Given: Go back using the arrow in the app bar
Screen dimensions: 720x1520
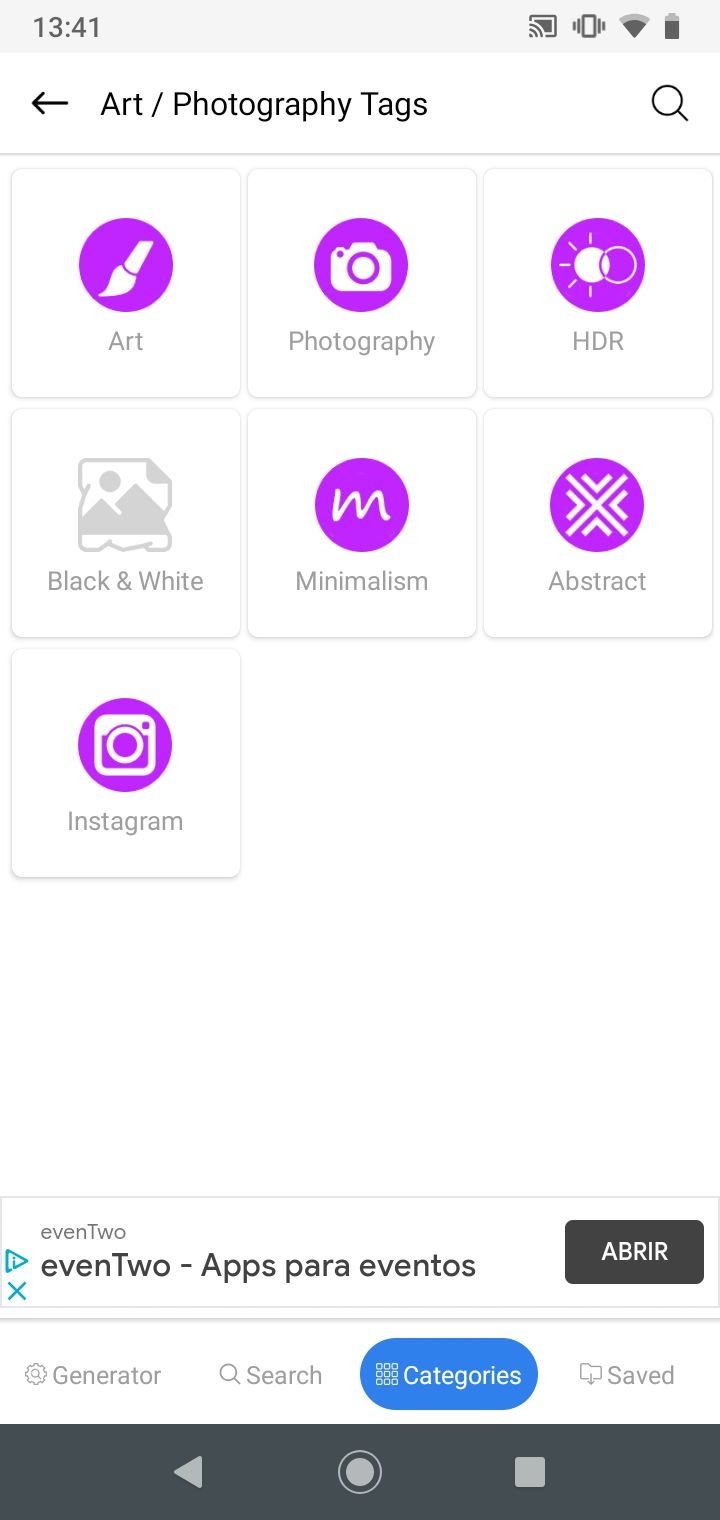Looking at the screenshot, I should [x=49, y=103].
